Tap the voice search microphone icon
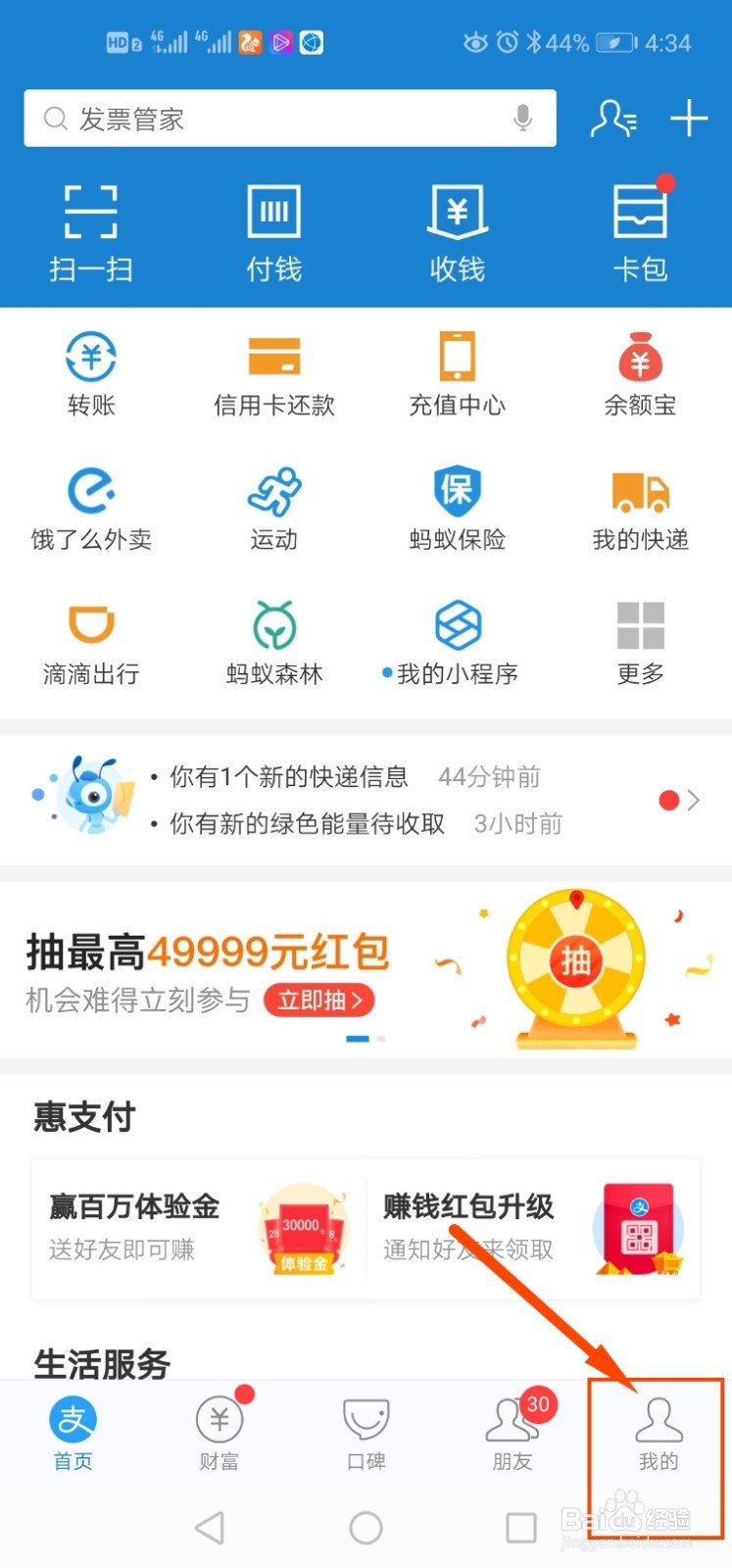This screenshot has height=1568, width=732. [522, 118]
